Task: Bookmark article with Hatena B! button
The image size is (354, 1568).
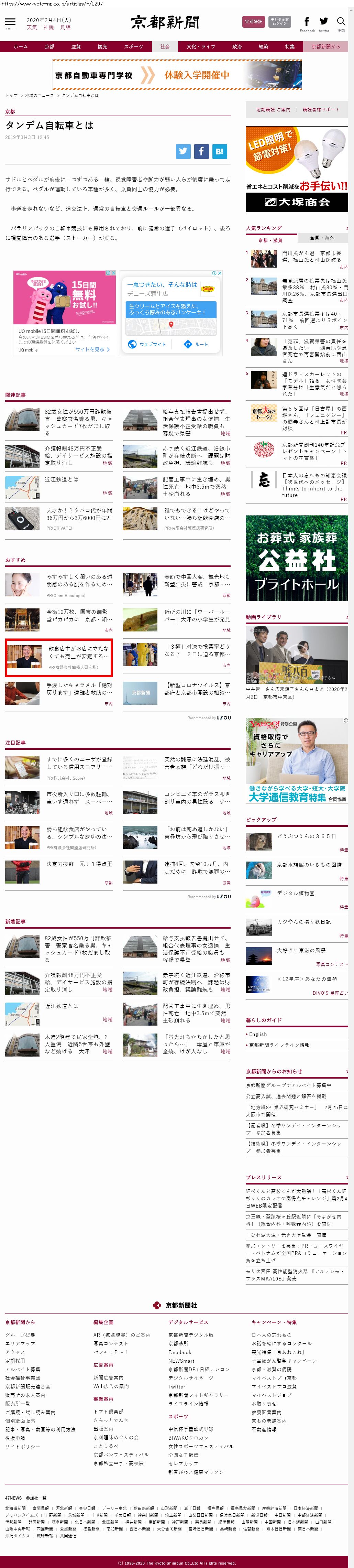Action: [219, 151]
